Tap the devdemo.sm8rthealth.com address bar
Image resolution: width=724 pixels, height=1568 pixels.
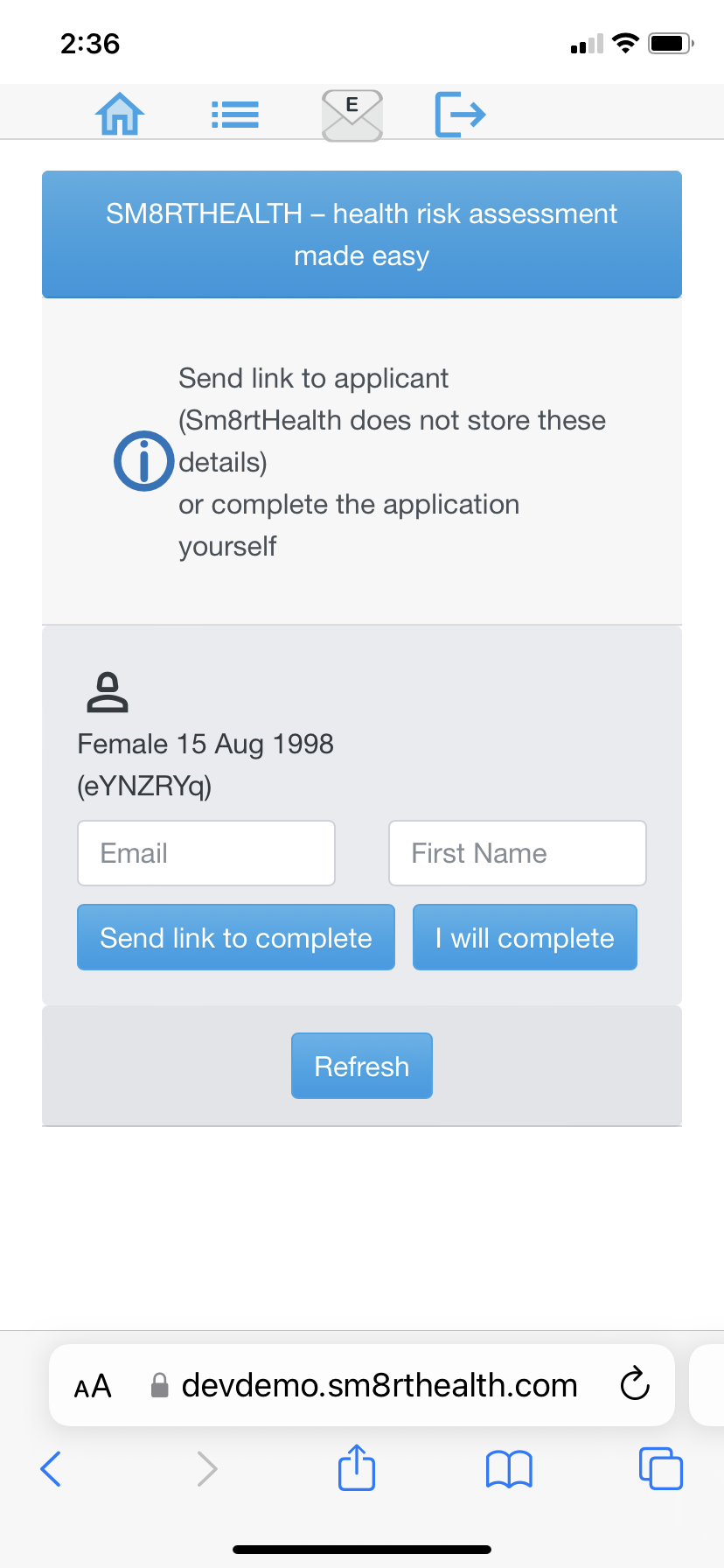tap(362, 1385)
